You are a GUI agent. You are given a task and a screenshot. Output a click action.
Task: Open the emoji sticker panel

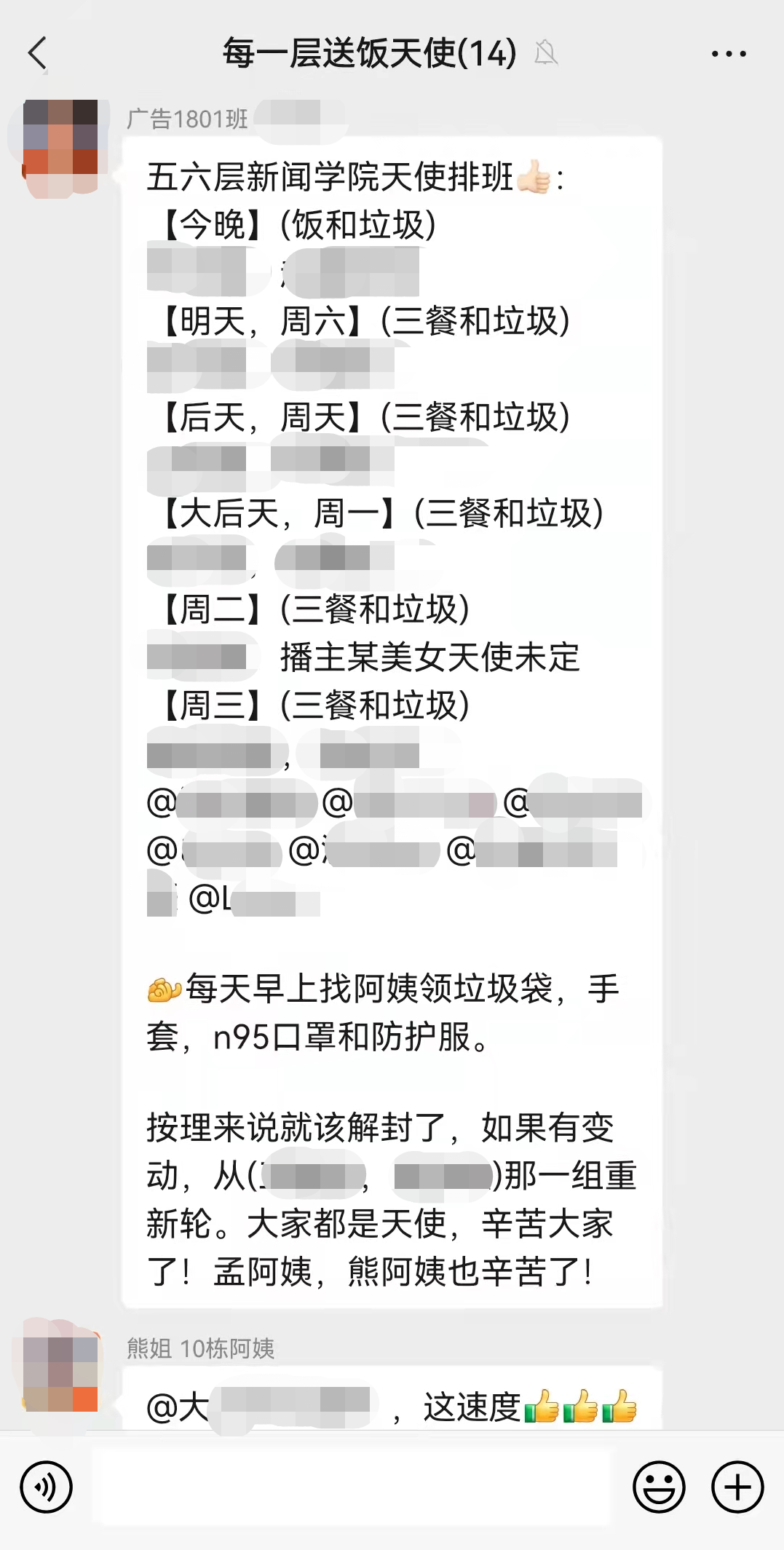658,1487
